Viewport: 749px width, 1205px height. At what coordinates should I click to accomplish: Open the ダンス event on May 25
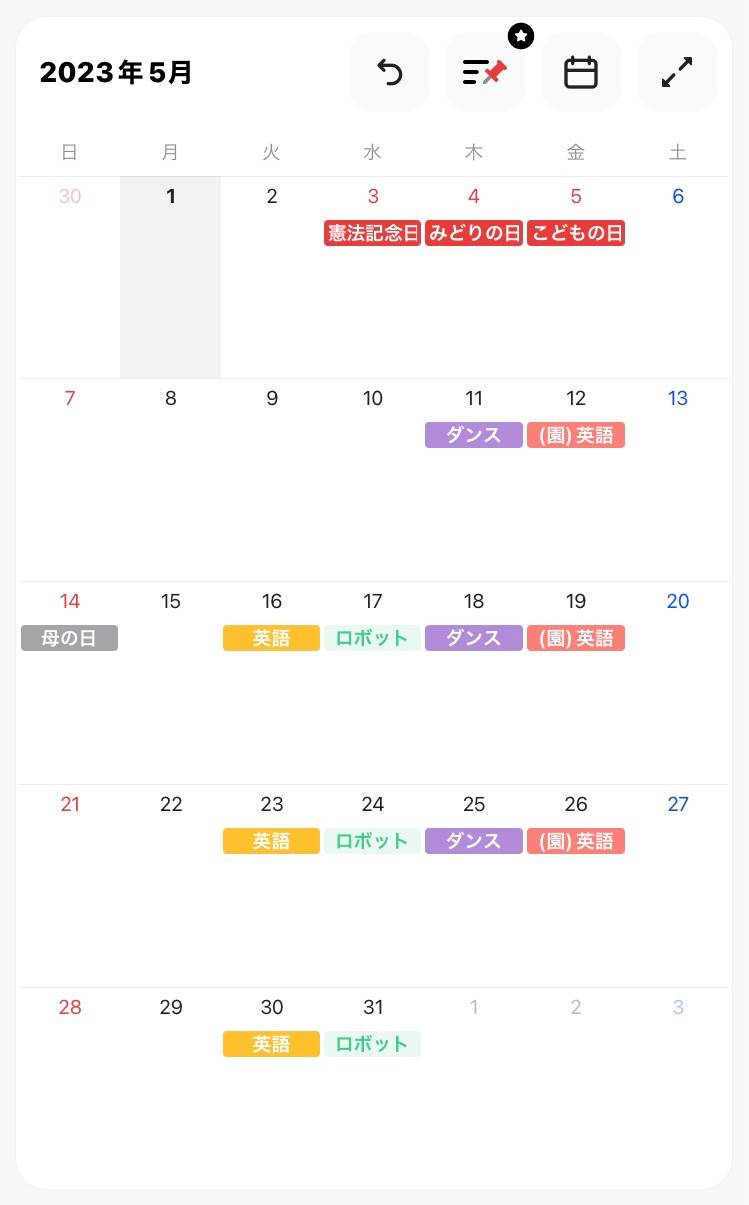pos(474,841)
